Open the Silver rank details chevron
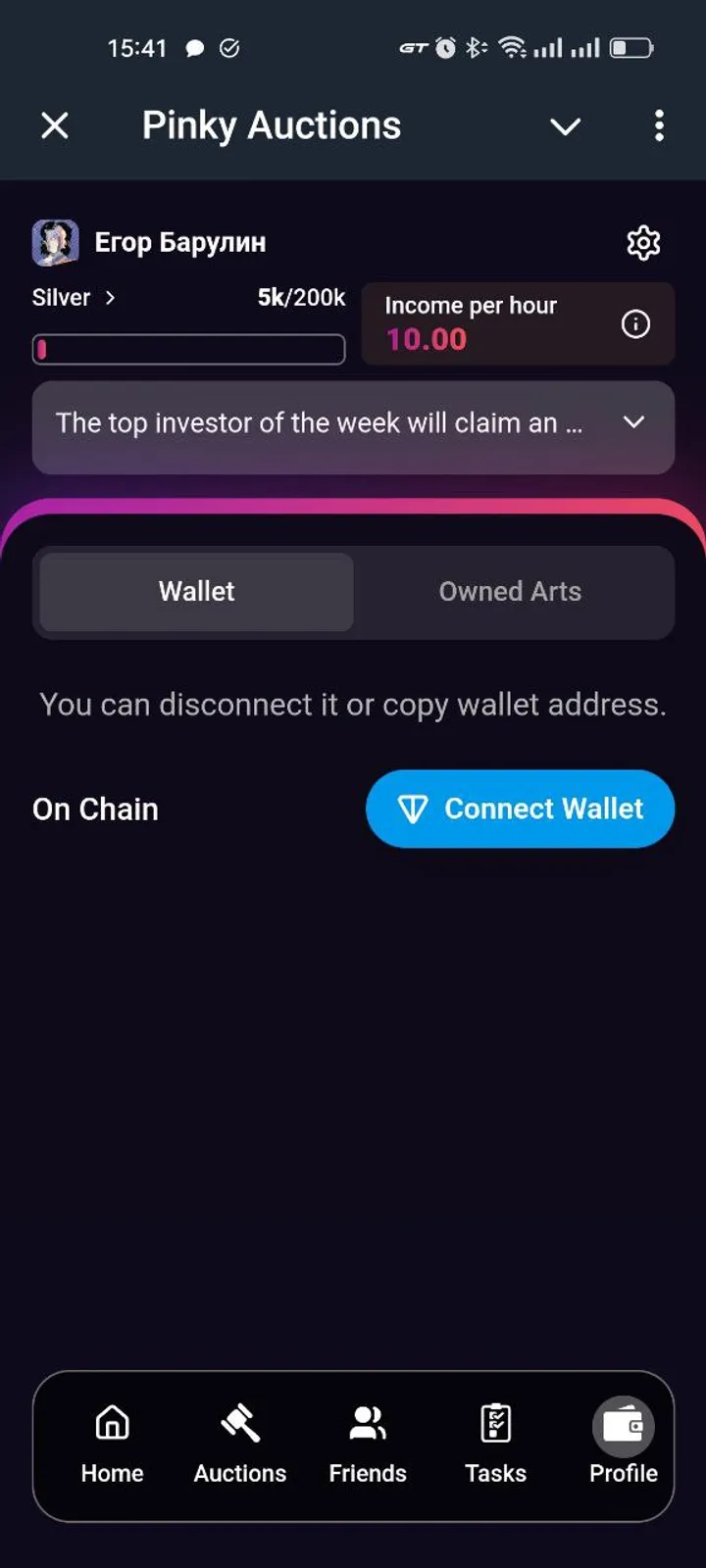This screenshot has width=706, height=1568. click(111, 297)
